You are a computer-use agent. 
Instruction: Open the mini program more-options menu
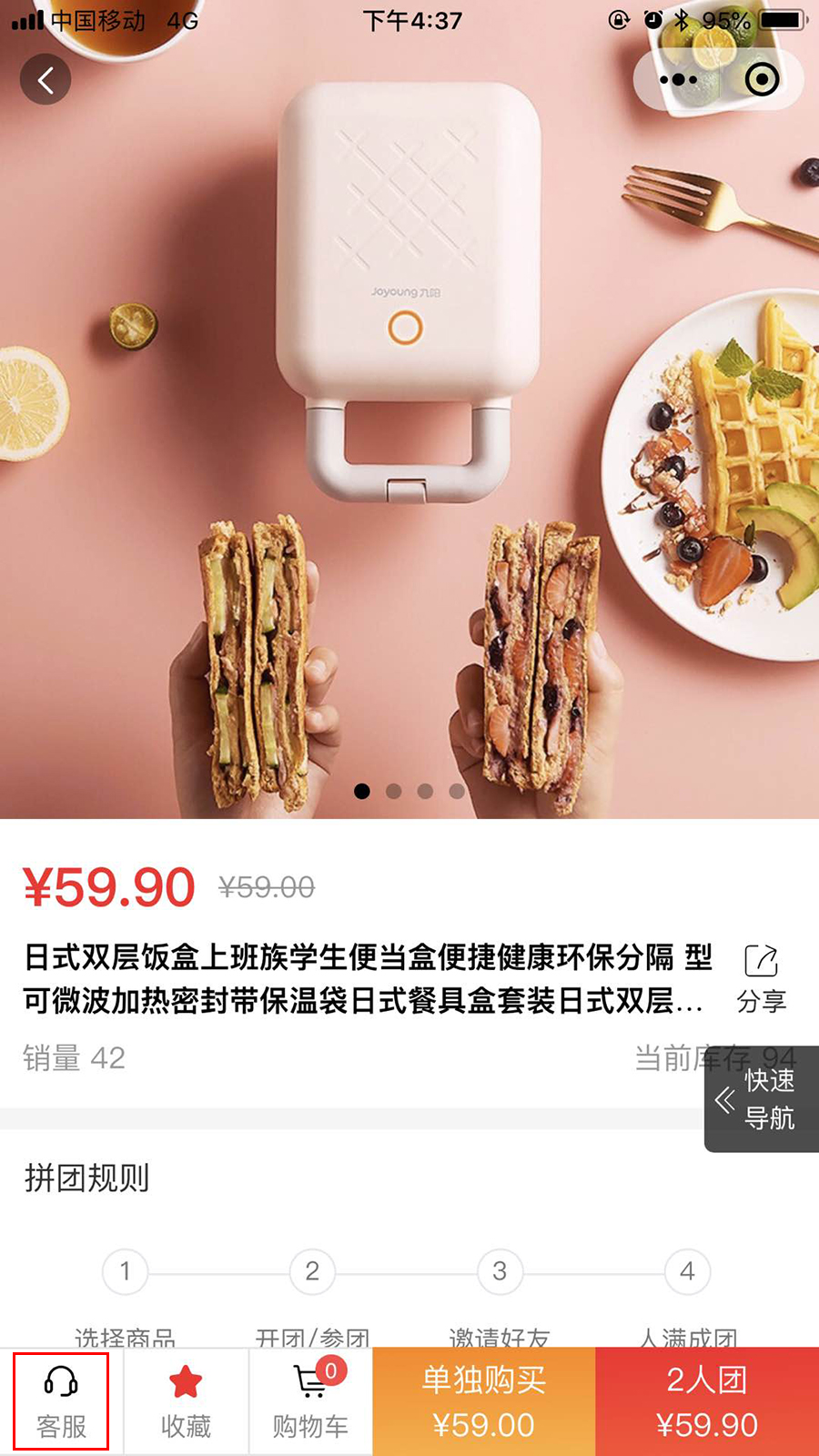click(678, 80)
